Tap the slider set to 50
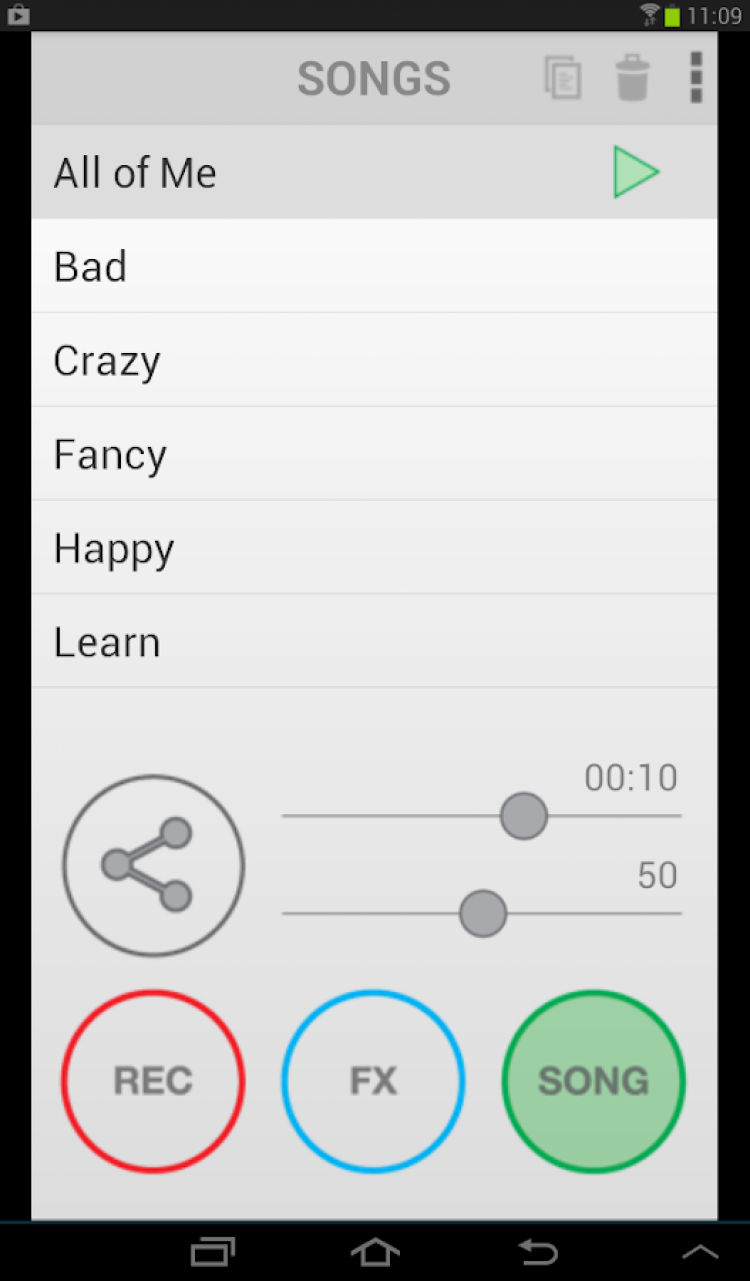 point(483,913)
